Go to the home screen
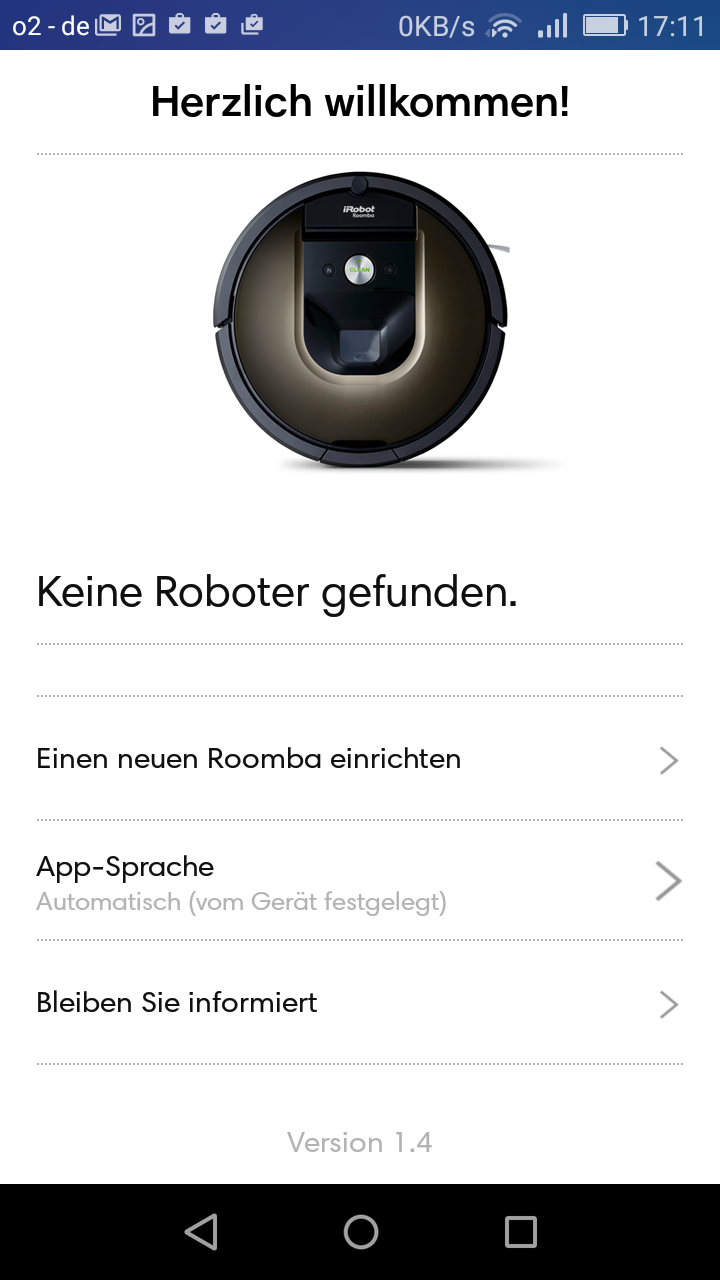Image resolution: width=720 pixels, height=1280 pixels. 360,1232
